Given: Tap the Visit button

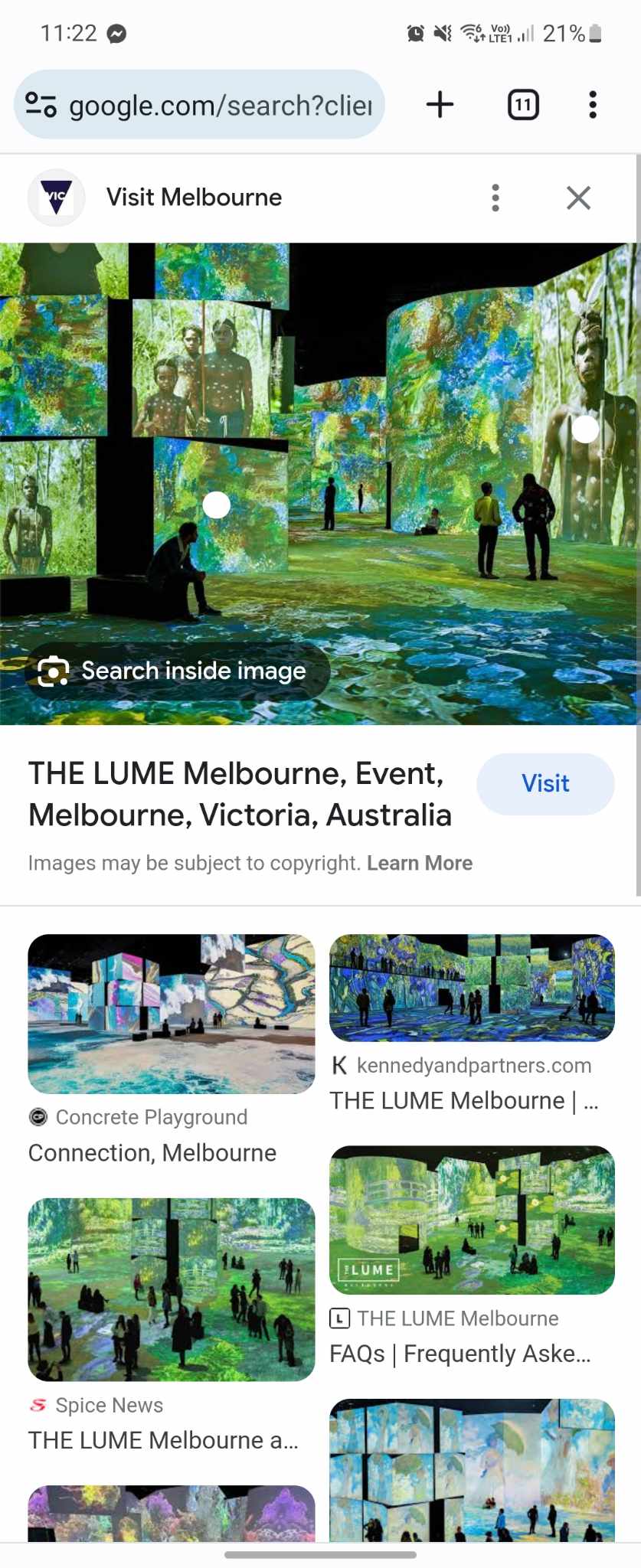Looking at the screenshot, I should [x=545, y=783].
